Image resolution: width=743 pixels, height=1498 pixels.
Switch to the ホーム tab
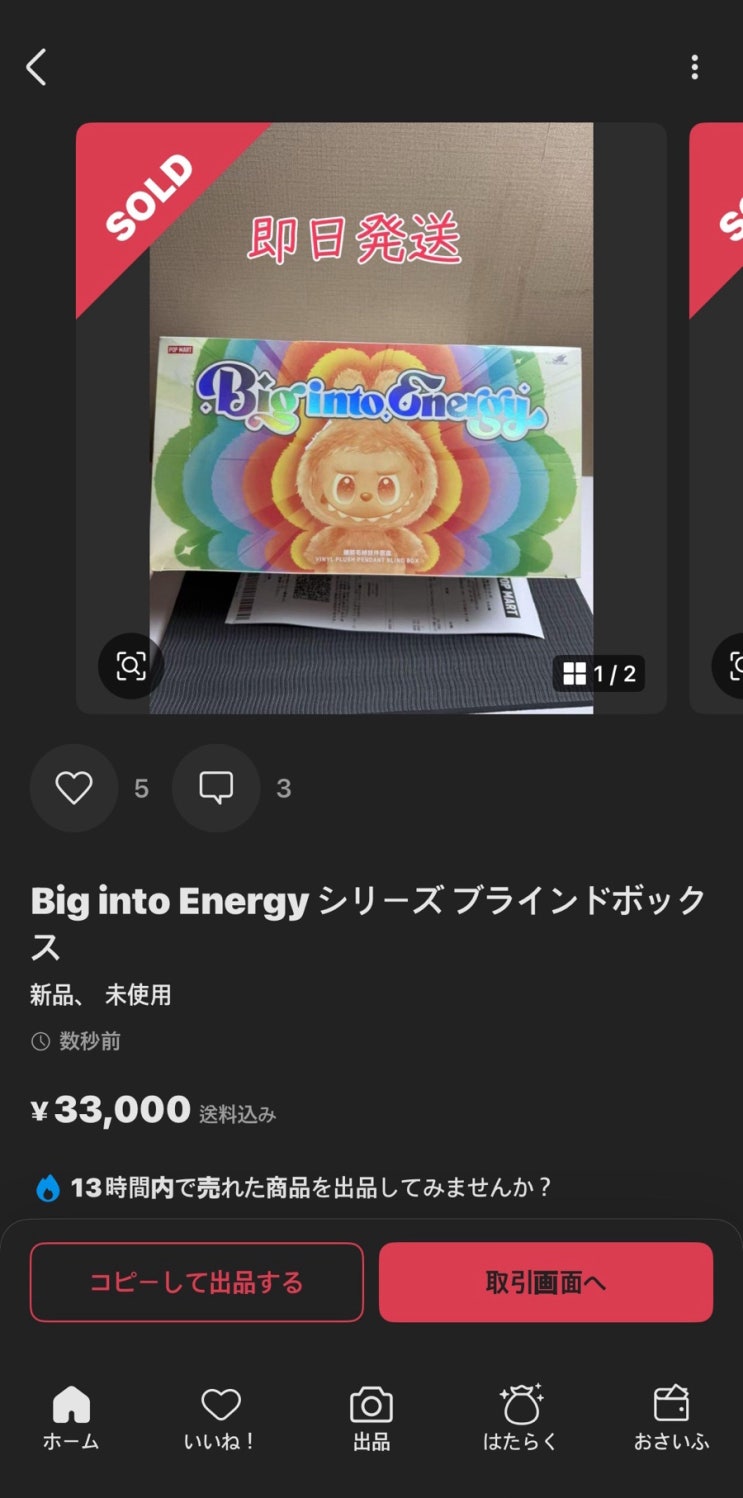[71, 1418]
